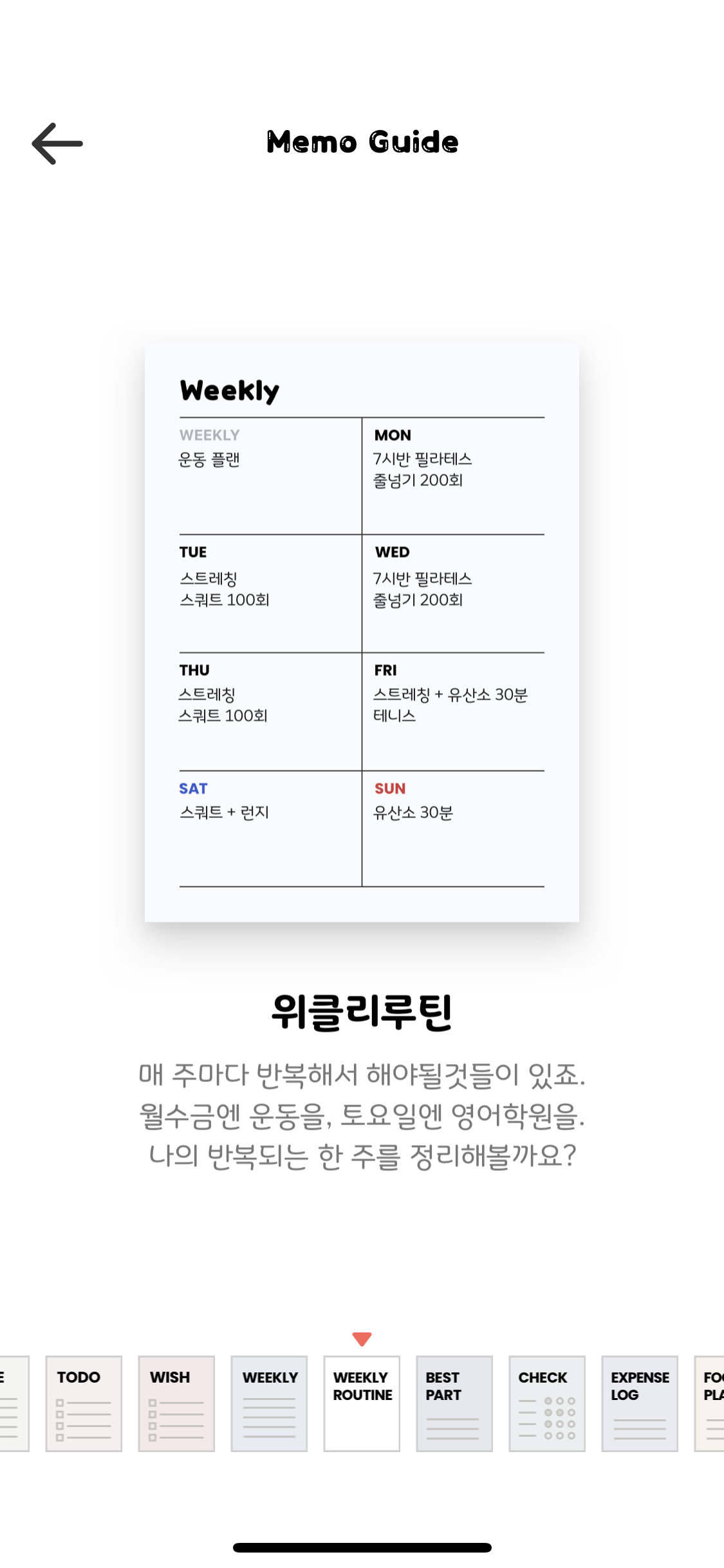Tap the description text under 위클리루틴
This screenshot has height=1568, width=724.
[362, 1118]
